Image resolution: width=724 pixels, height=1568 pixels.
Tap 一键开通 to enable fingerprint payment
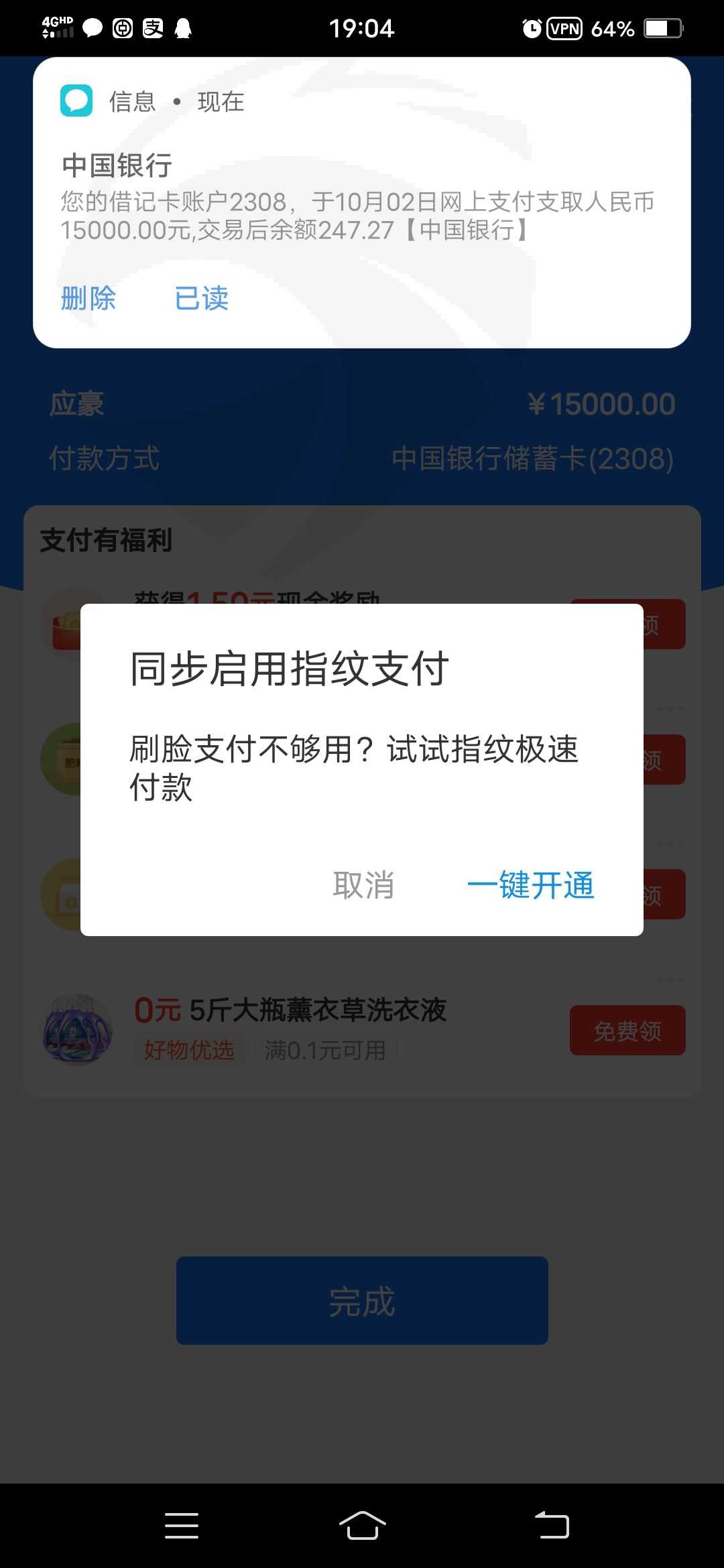[530, 885]
